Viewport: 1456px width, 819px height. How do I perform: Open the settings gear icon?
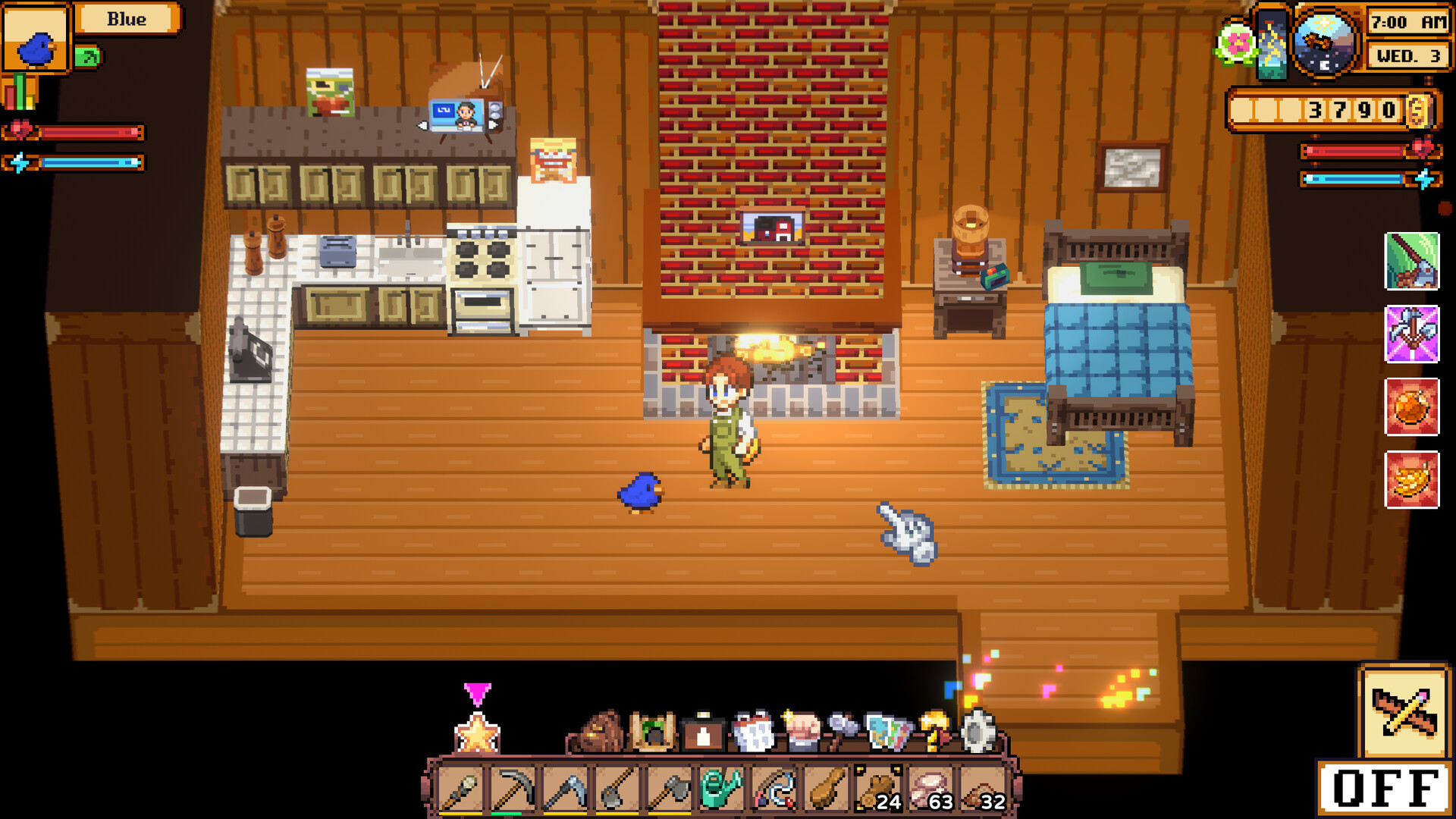pyautogui.click(x=979, y=733)
